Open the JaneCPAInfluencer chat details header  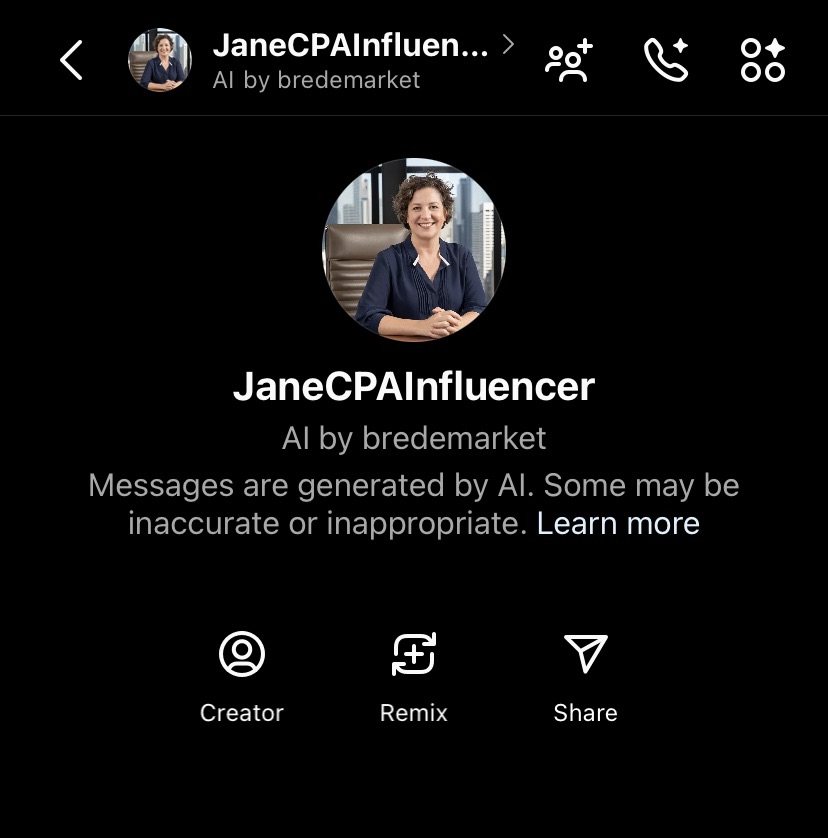(350, 60)
